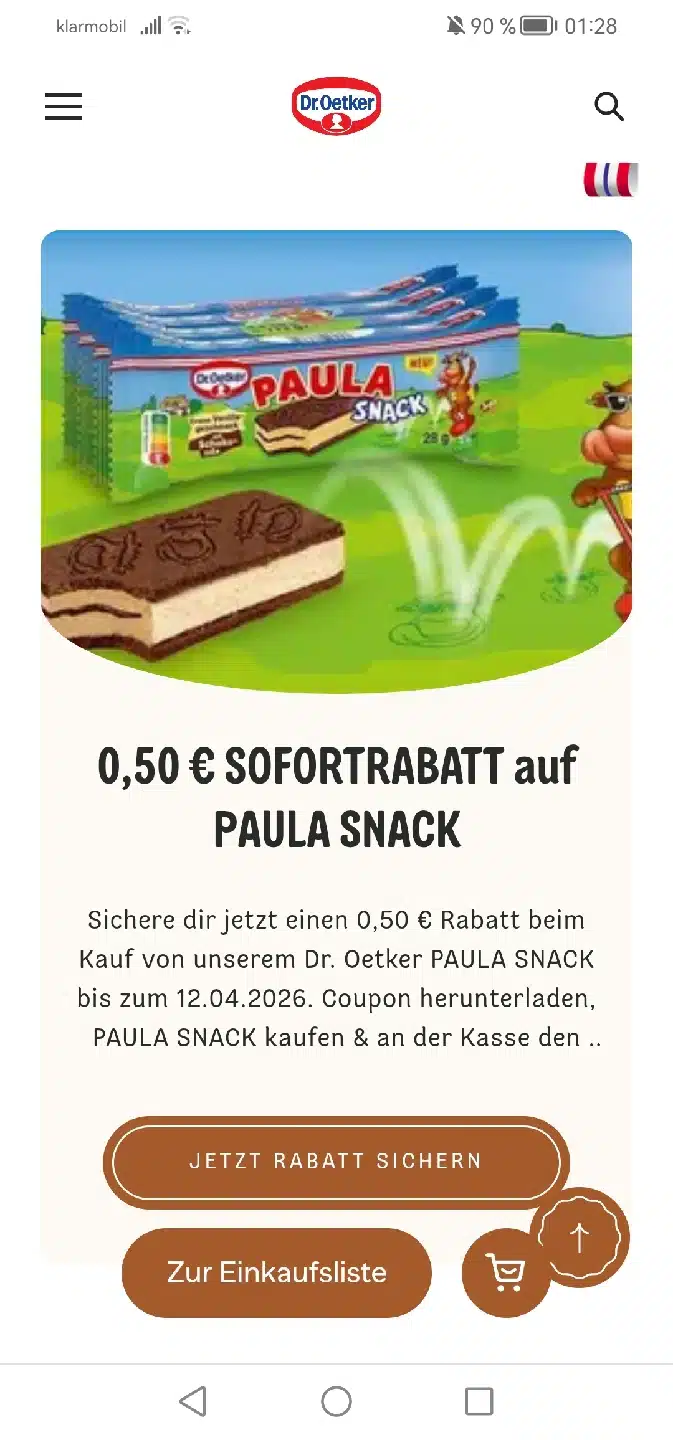Go back using the system back button

pos(192,1401)
